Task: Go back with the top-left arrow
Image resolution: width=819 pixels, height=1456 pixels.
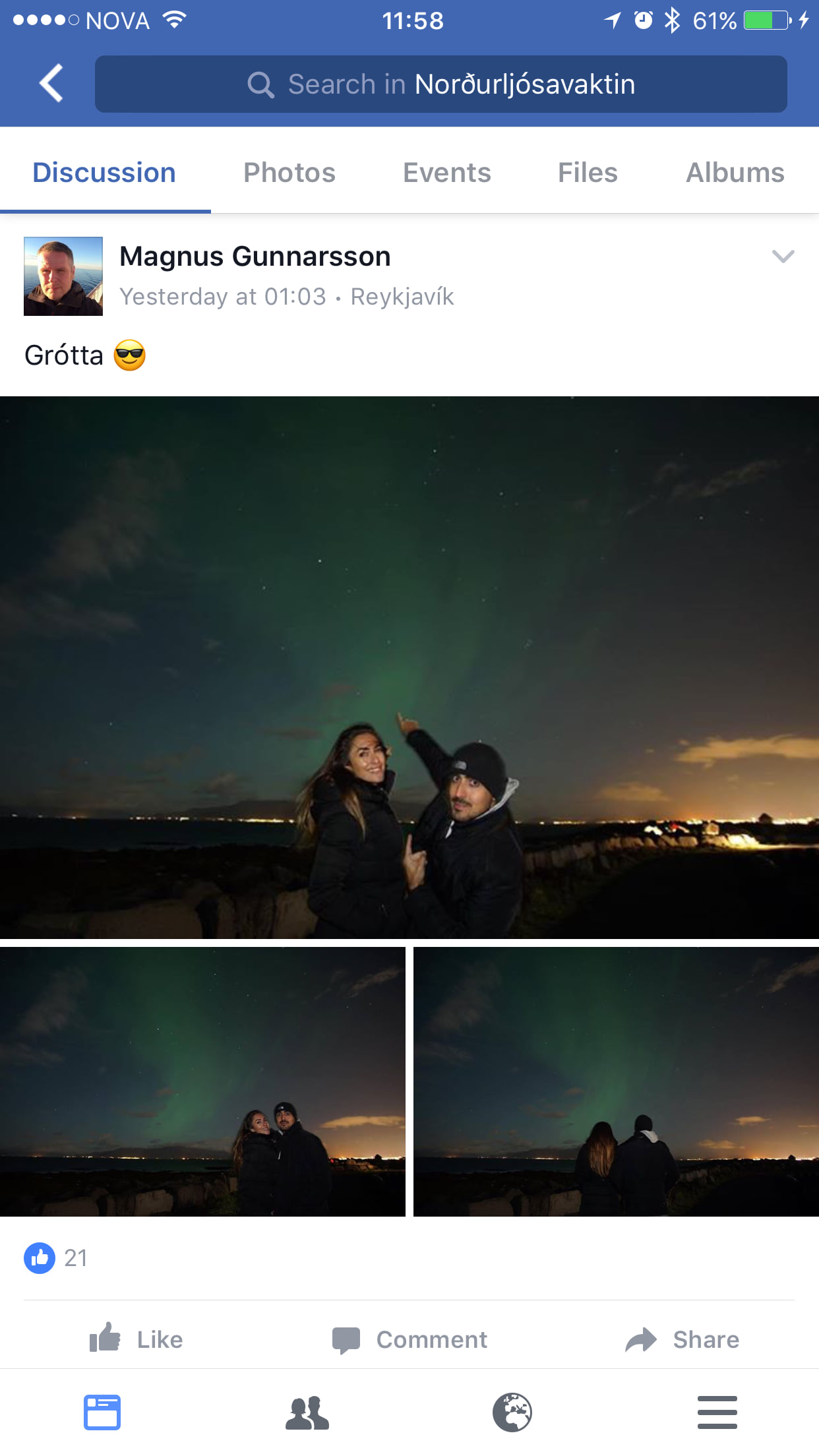Action: click(51, 84)
